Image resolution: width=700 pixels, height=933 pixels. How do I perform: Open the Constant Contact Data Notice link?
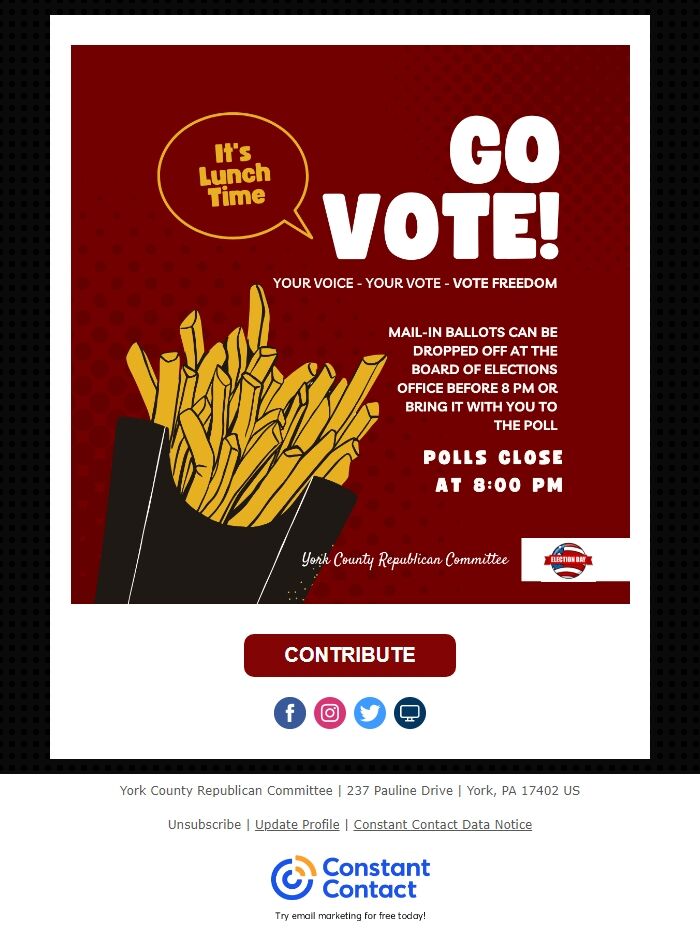point(443,825)
